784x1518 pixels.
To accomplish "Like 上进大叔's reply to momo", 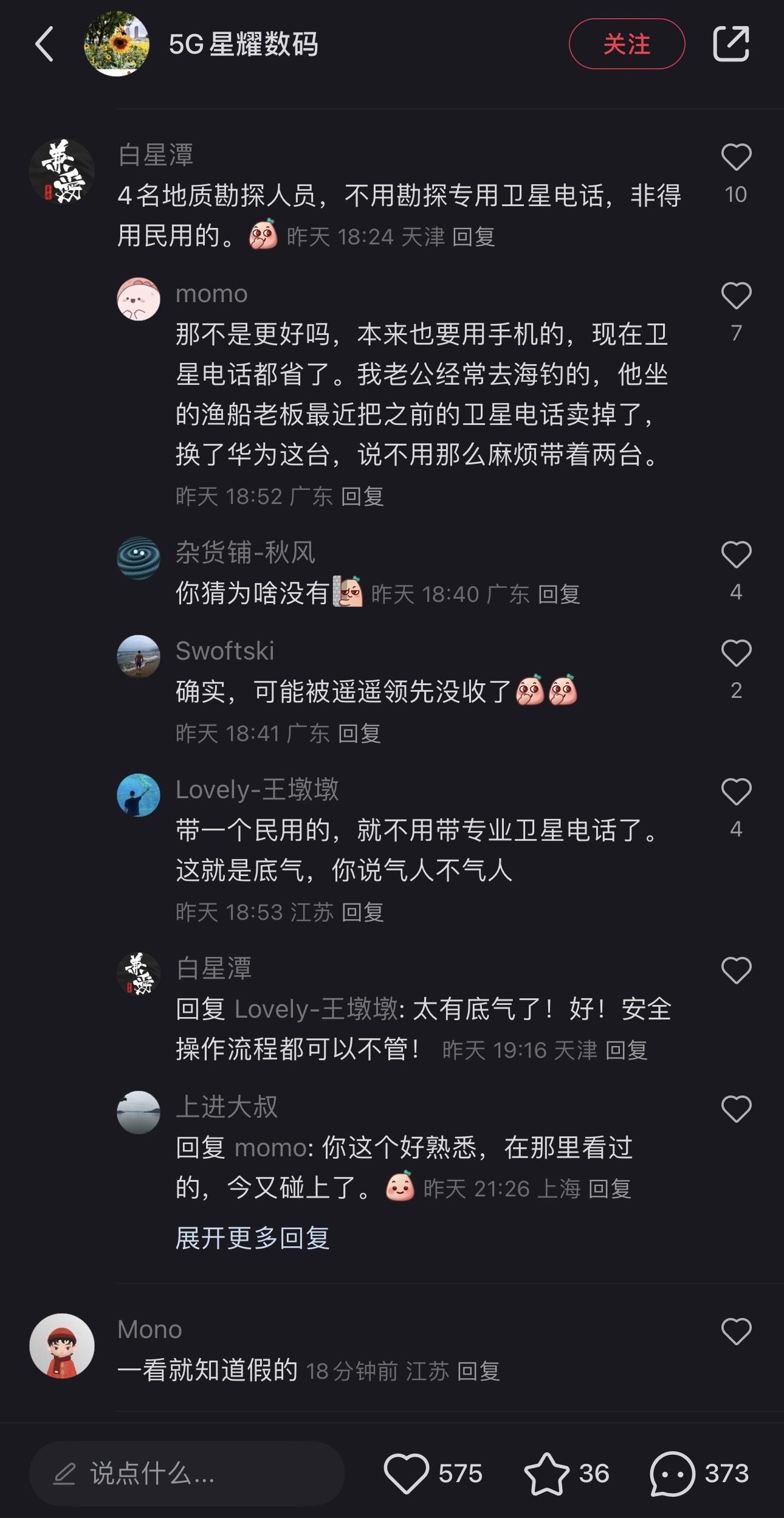I will click(x=736, y=1109).
